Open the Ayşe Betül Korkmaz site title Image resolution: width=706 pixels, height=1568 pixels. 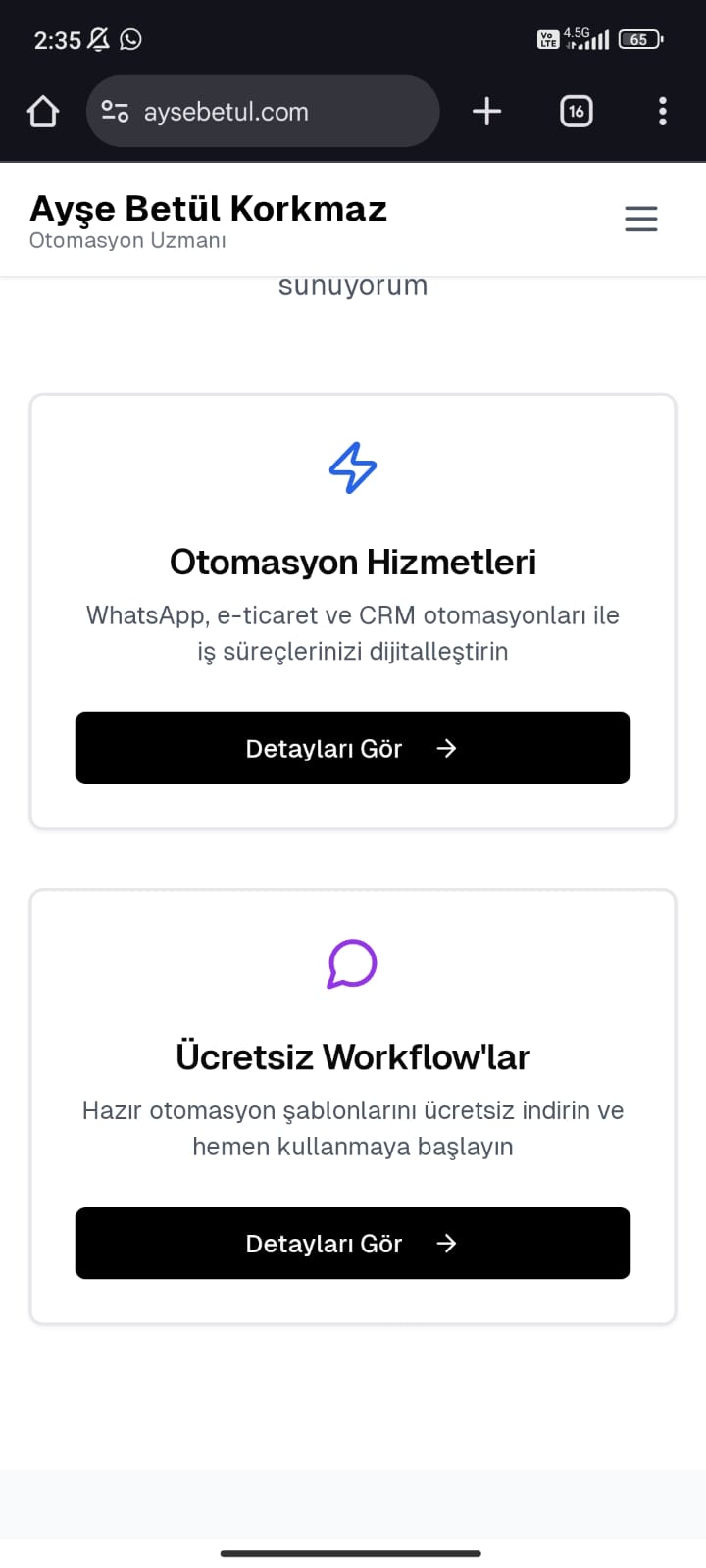point(208,209)
